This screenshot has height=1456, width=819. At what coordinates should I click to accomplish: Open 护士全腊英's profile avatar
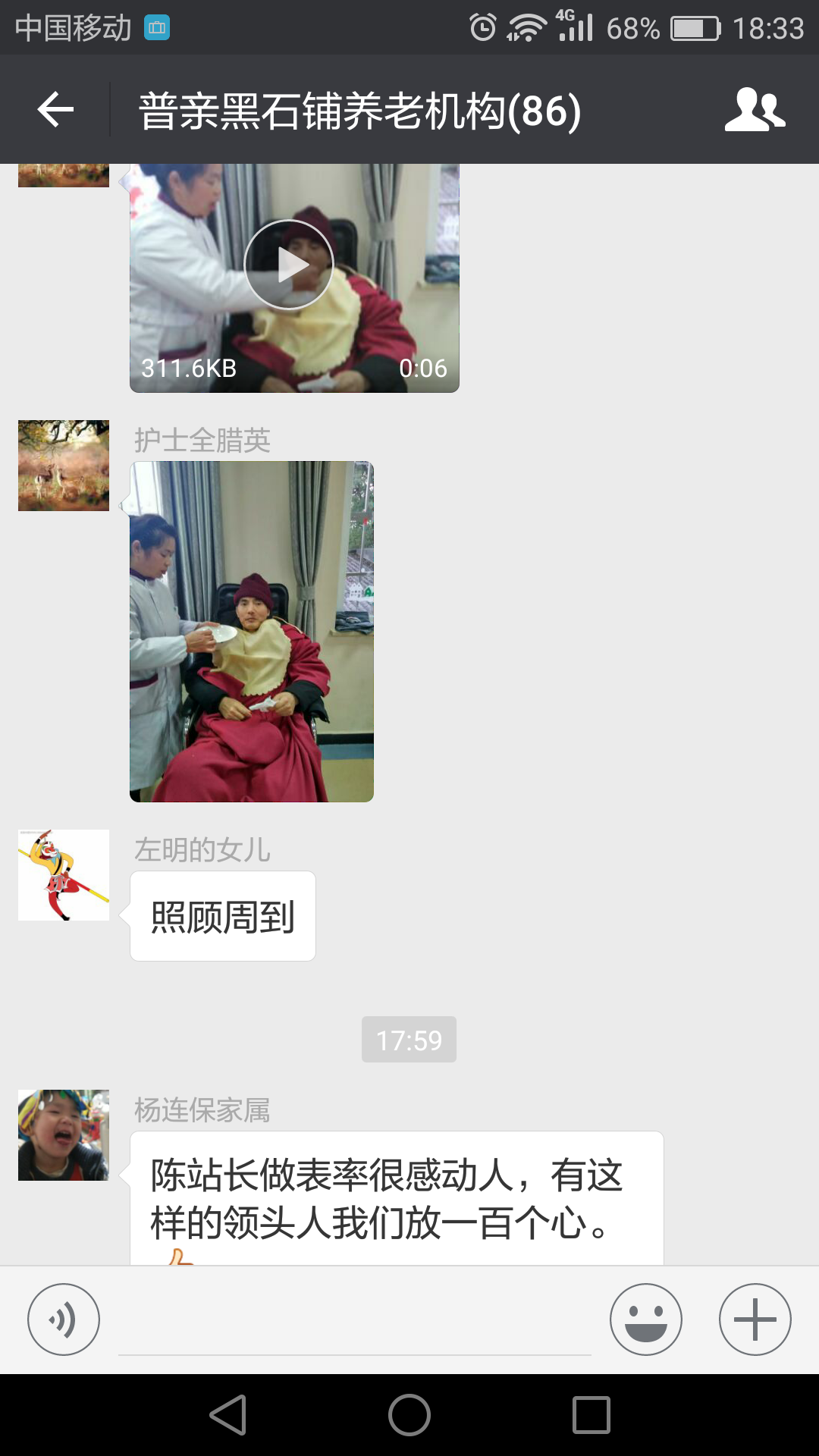pos(64,466)
